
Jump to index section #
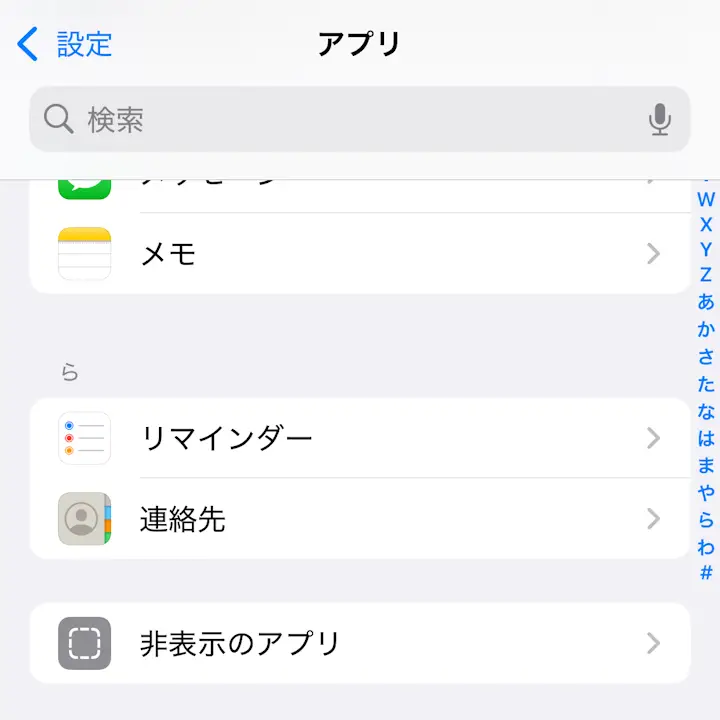coord(706,573)
